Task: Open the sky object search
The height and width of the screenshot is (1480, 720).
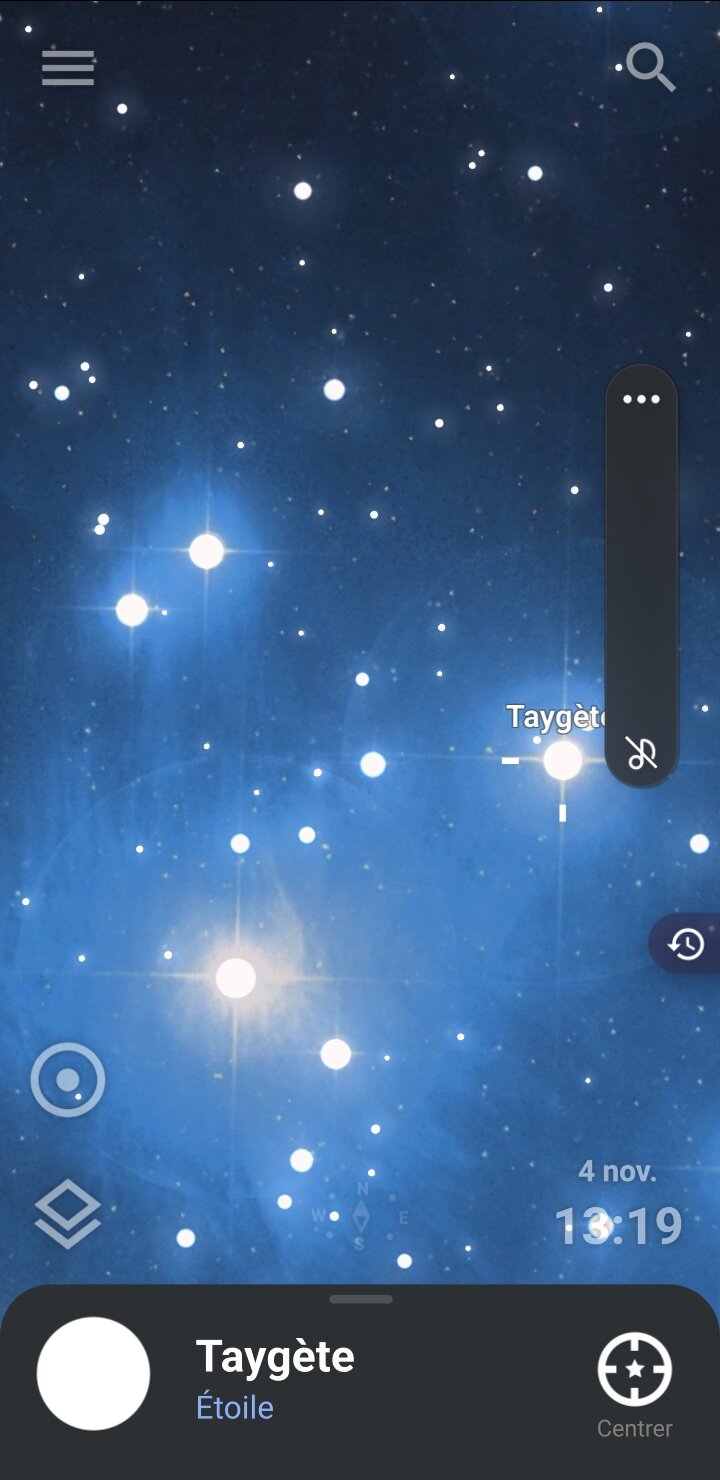Action: [x=651, y=67]
